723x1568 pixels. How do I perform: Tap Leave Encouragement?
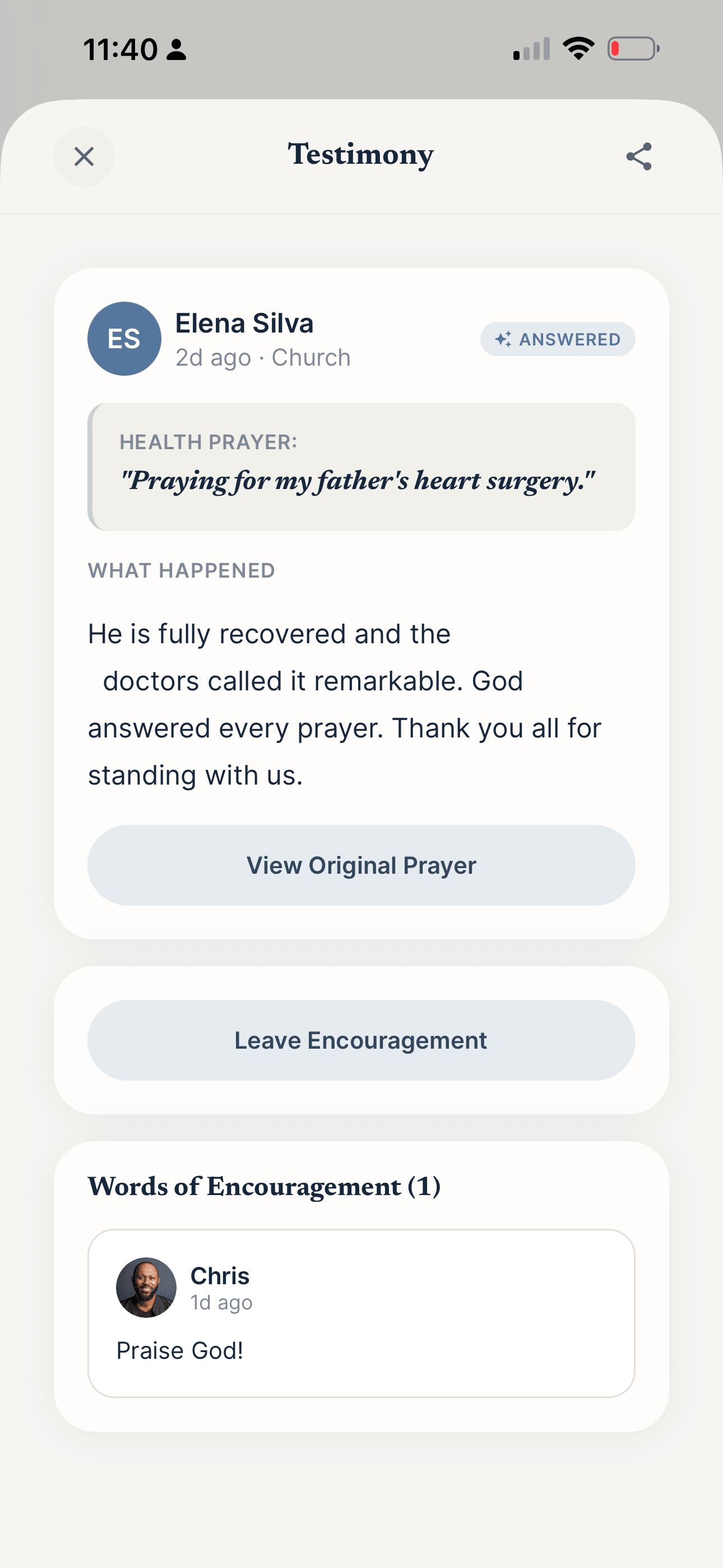pyautogui.click(x=361, y=1040)
